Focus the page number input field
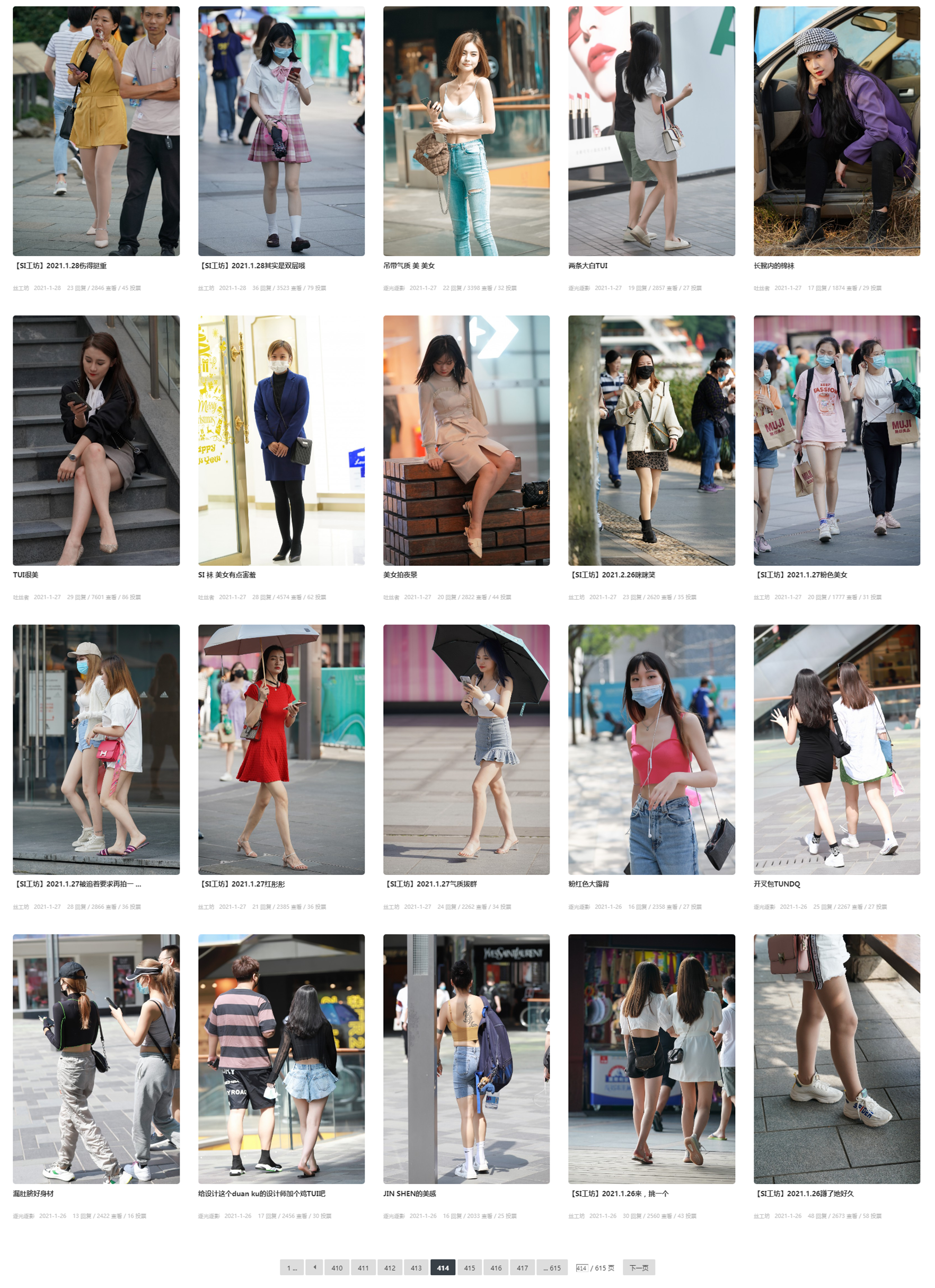Screen dimensions: 935x1288 (581, 1267)
